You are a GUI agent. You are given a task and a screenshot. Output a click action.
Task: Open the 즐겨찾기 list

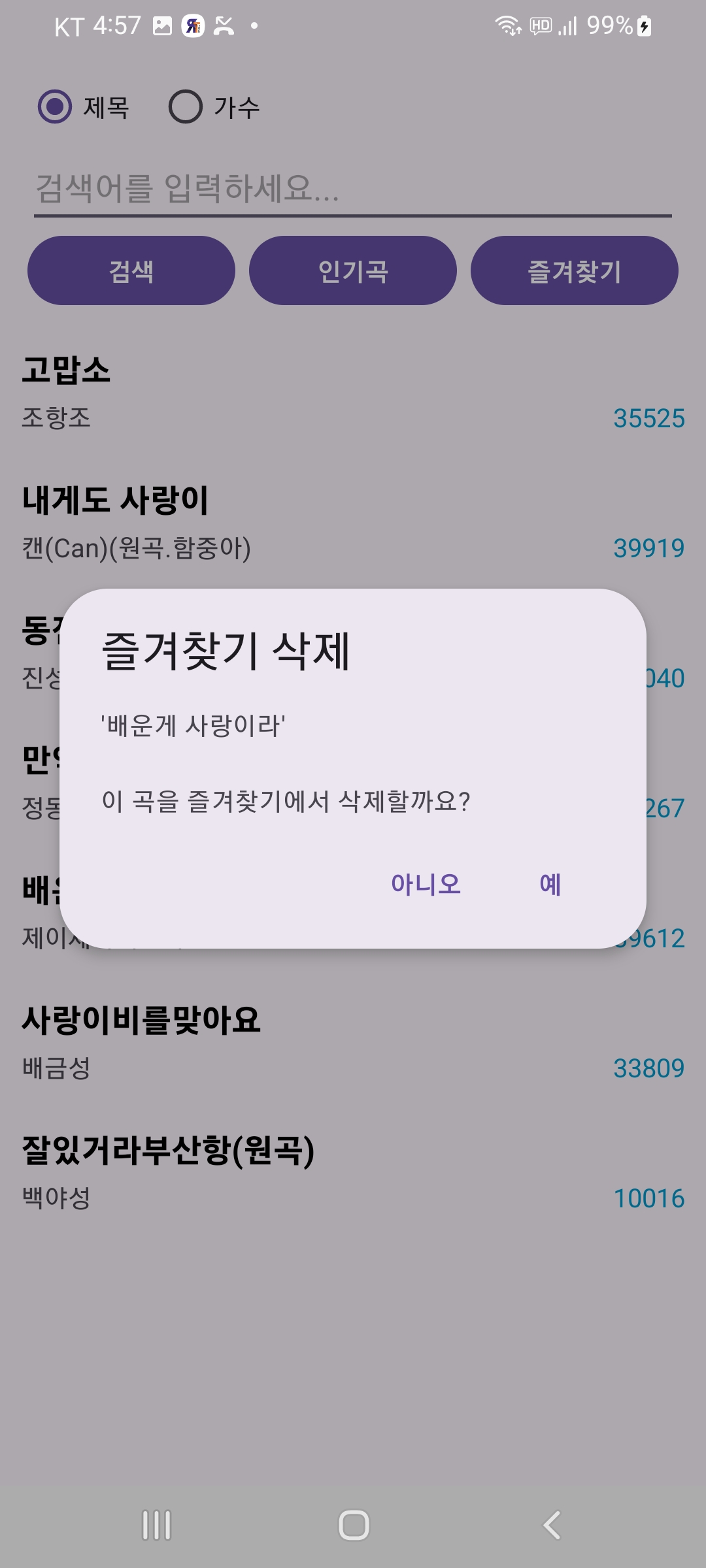pyautogui.click(x=574, y=270)
